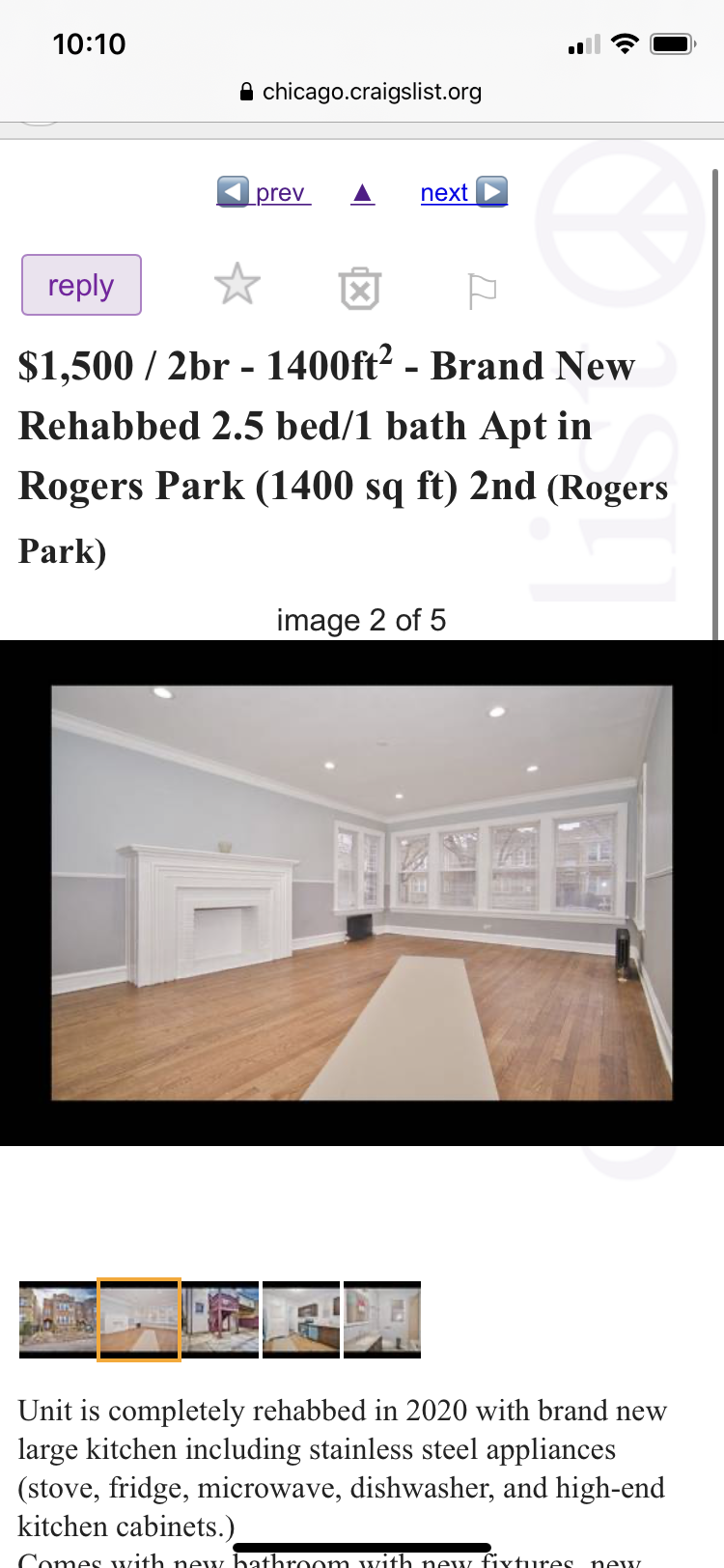Open the next listing
This screenshot has width=724, height=1568.
(x=463, y=192)
